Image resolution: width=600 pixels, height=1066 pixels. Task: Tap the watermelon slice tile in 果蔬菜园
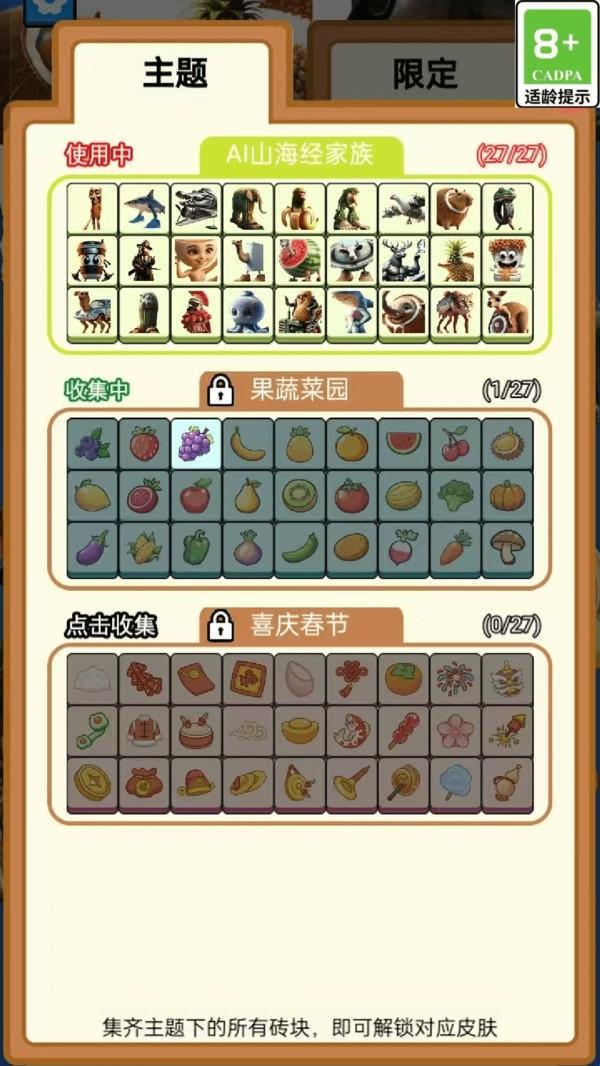pos(404,443)
